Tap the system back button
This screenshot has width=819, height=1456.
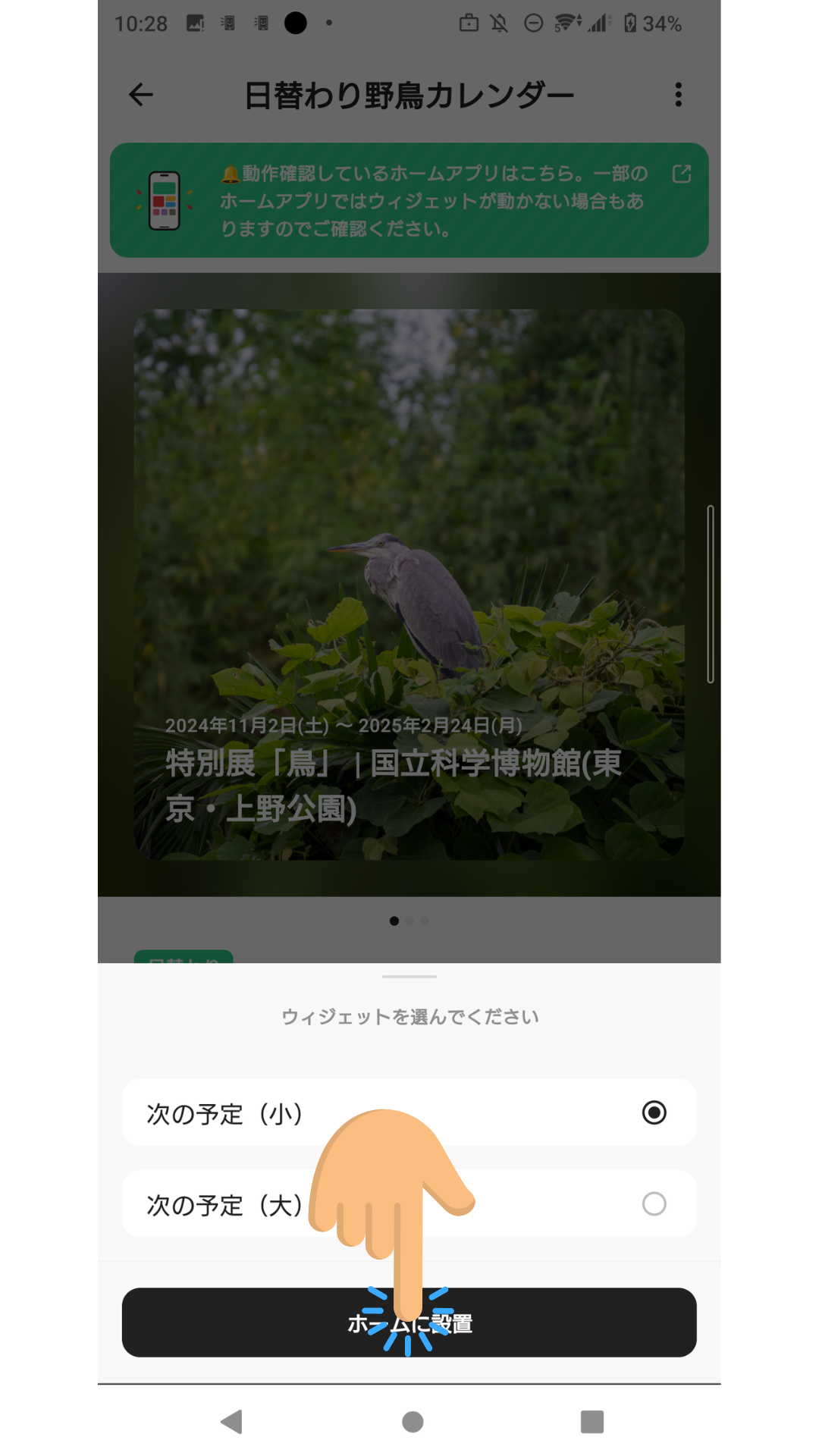(231, 1422)
